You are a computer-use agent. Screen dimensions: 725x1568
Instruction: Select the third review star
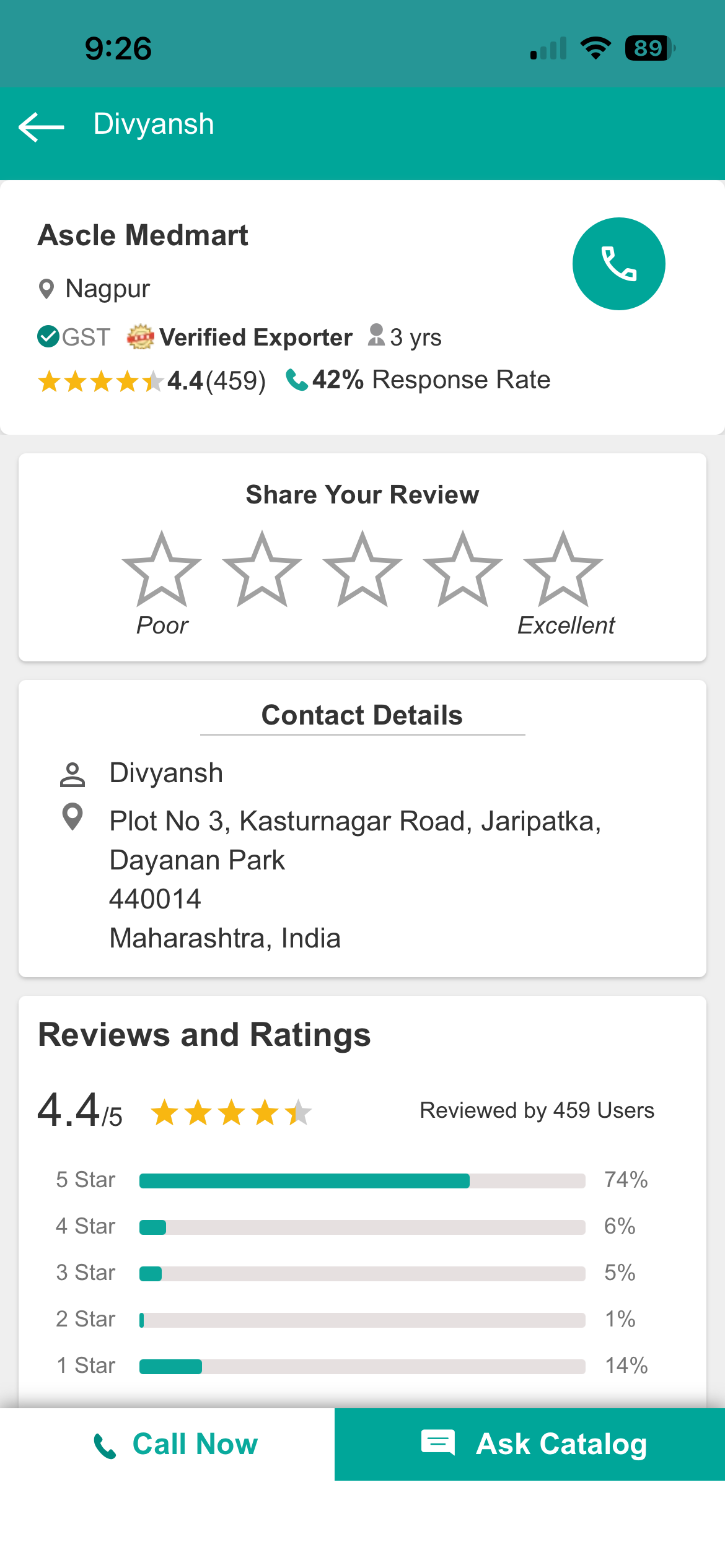pyautogui.click(x=362, y=570)
